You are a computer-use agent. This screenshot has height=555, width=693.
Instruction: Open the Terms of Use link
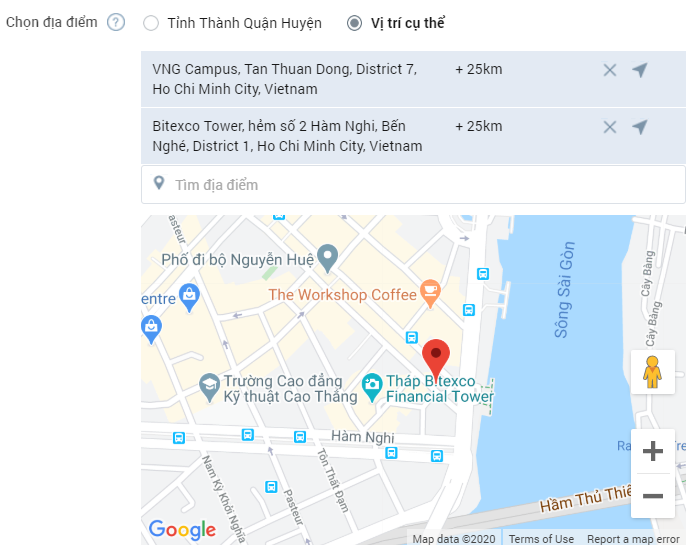541,539
